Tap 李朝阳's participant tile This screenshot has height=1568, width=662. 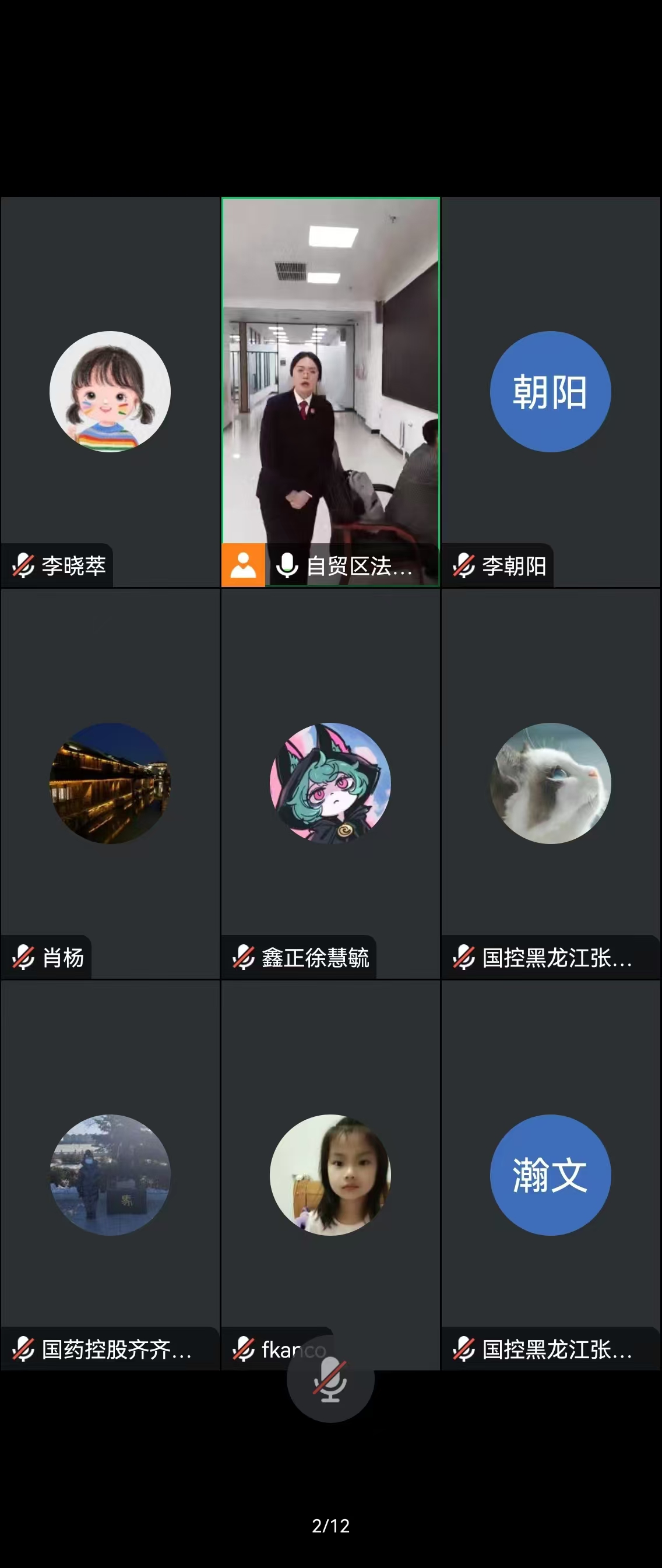(x=551, y=392)
